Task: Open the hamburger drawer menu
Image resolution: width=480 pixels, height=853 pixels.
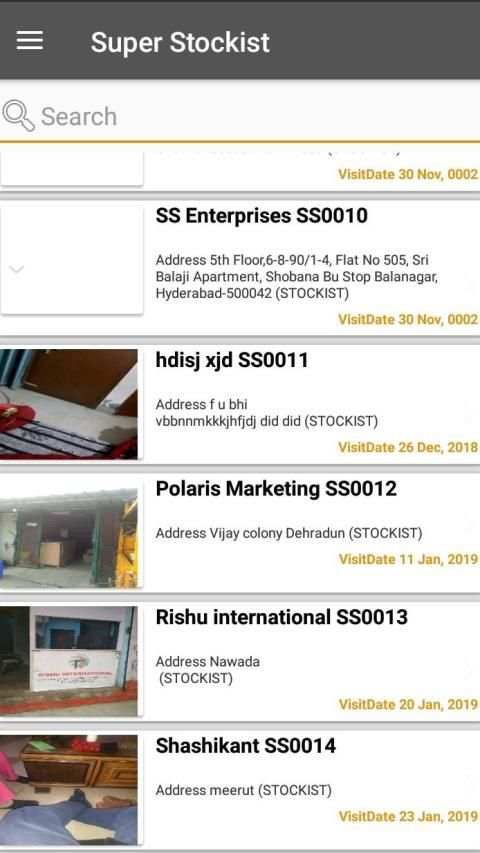Action: 29,41
